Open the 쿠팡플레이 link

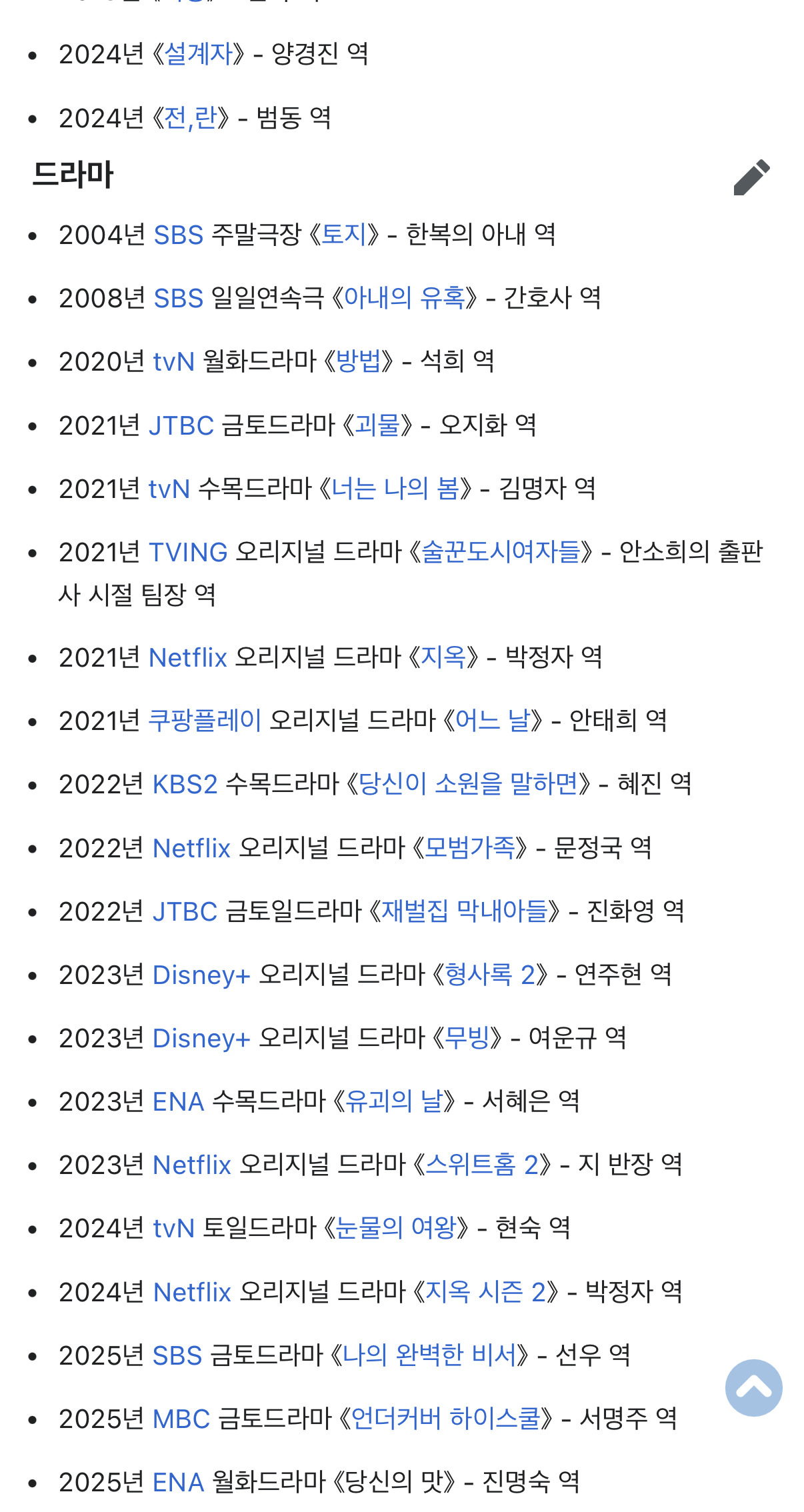point(205,721)
